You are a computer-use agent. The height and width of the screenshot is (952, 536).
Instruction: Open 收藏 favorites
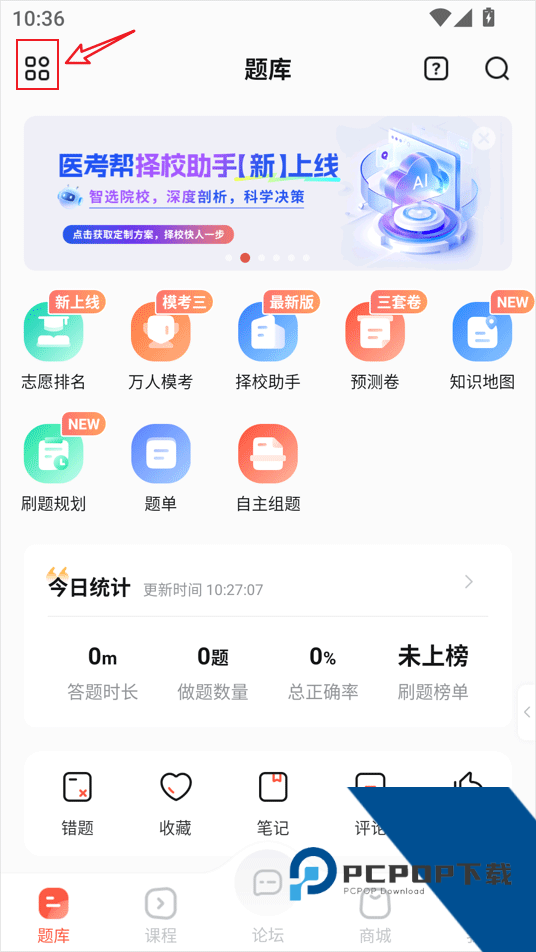point(175,804)
